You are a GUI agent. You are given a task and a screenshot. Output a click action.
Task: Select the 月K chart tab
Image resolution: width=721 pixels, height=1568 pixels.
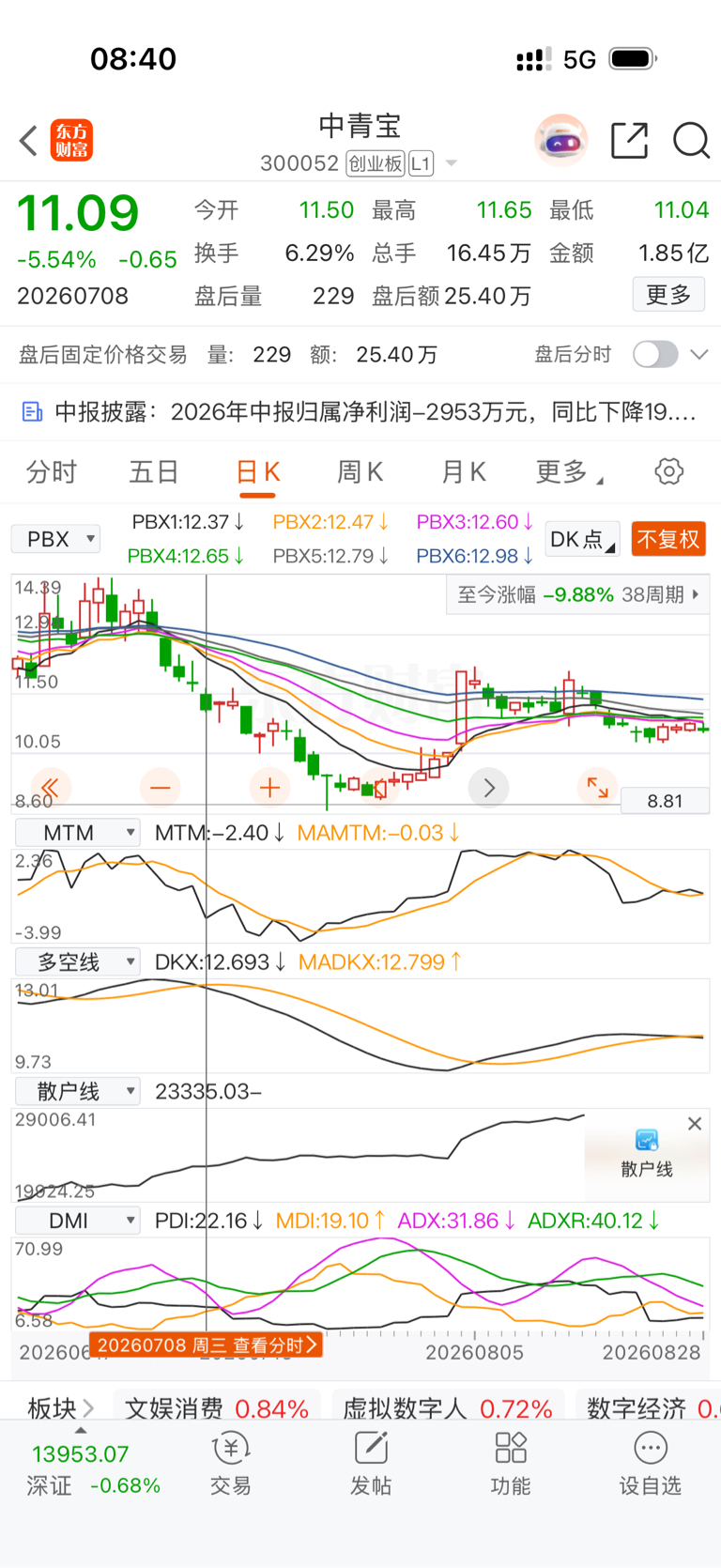[464, 471]
